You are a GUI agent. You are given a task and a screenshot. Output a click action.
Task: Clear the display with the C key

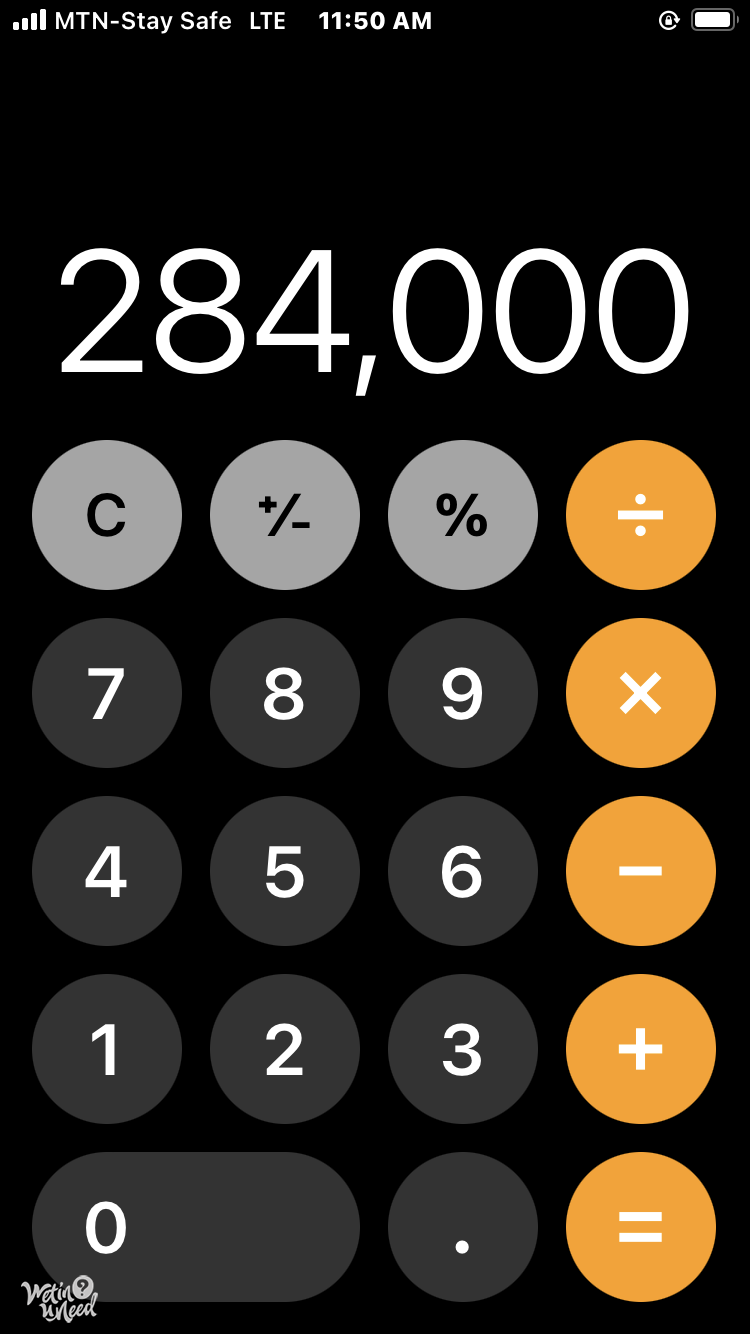pos(107,515)
